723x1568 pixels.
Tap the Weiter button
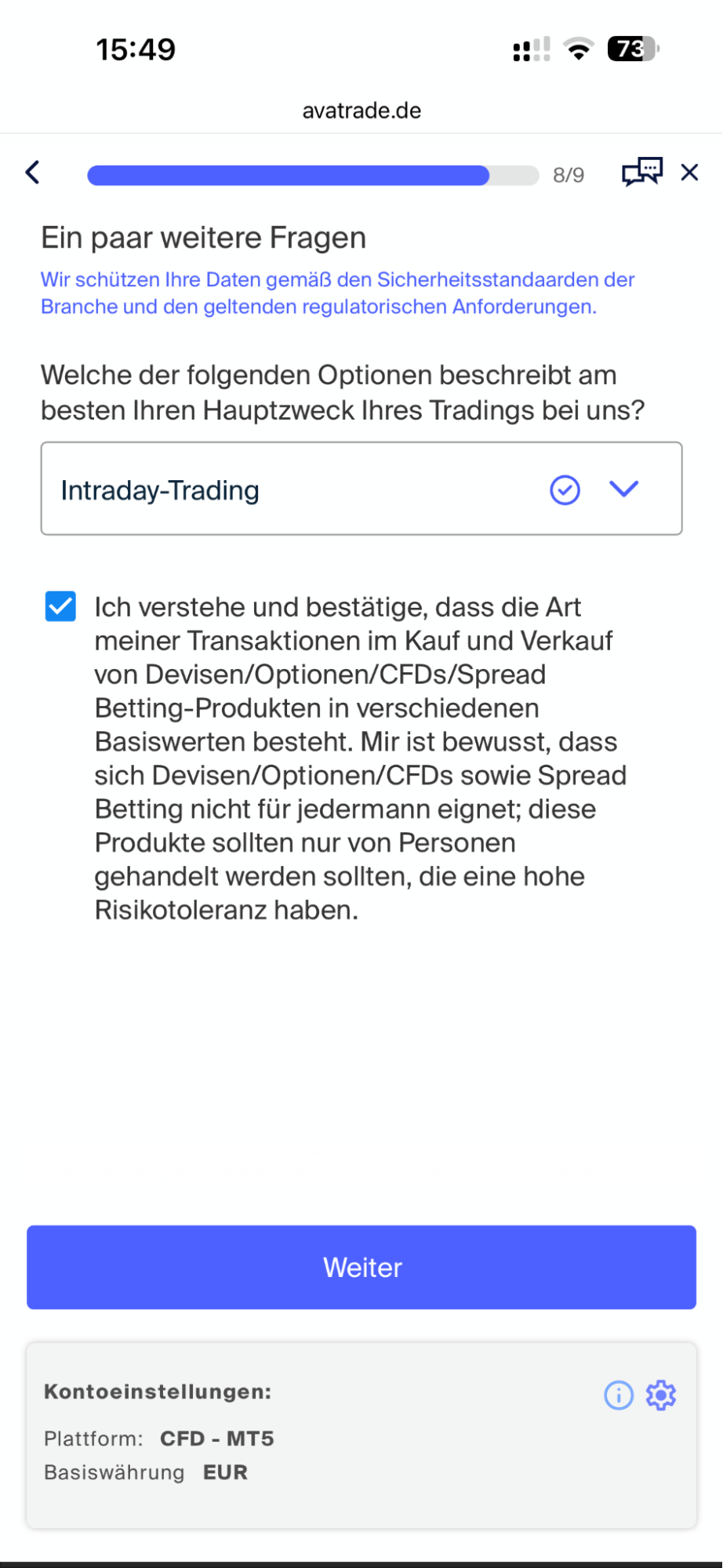pyautogui.click(x=361, y=1267)
